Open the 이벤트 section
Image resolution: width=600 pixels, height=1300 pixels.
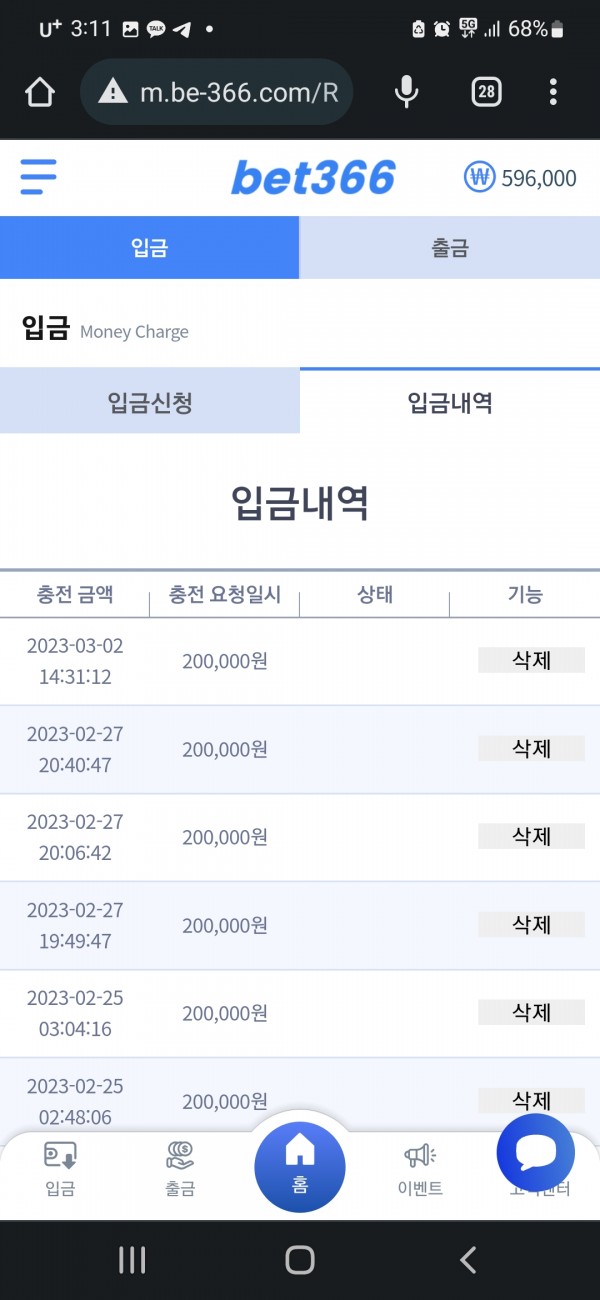[420, 1170]
